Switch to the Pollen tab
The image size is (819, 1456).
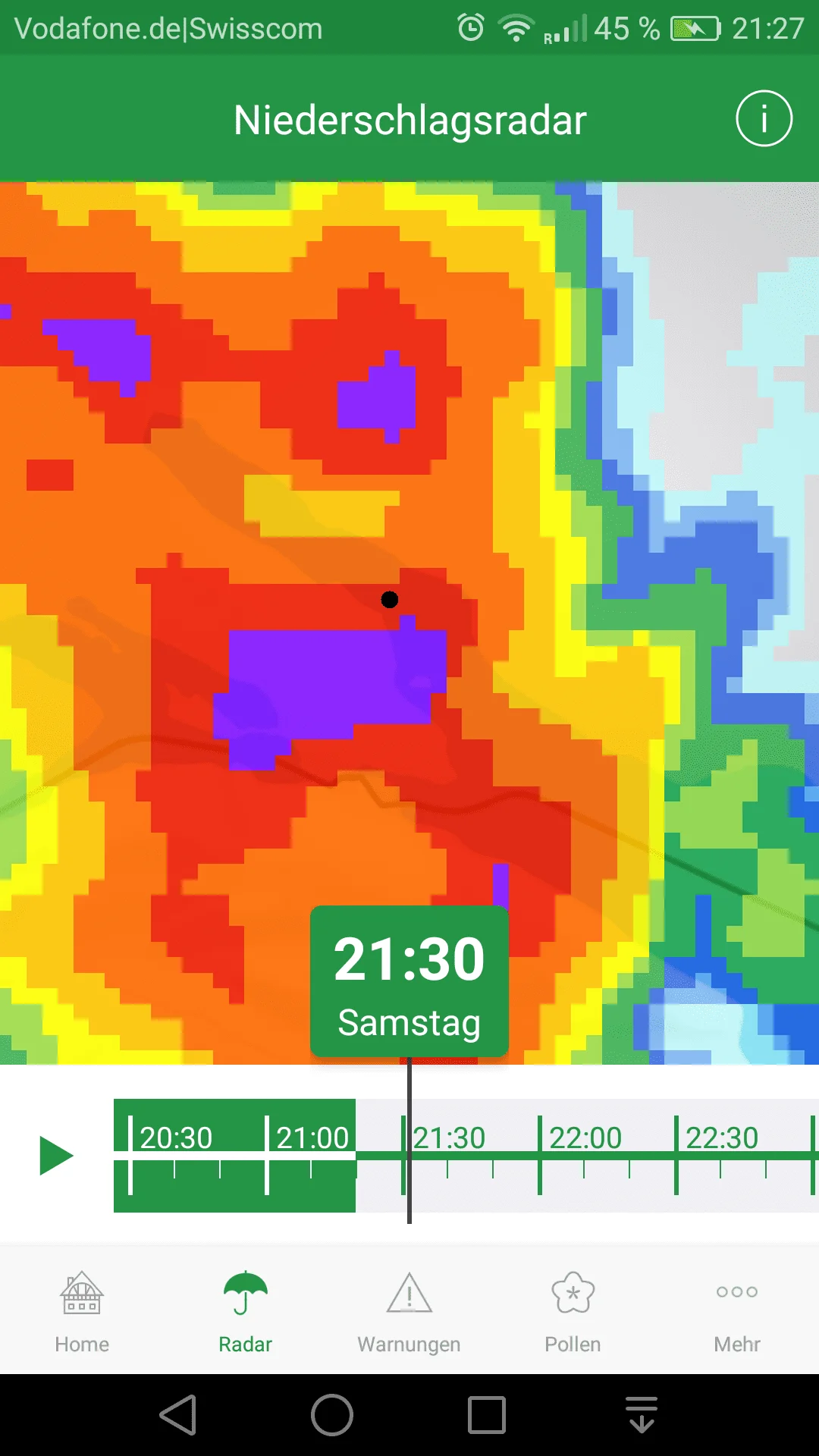click(x=573, y=1312)
